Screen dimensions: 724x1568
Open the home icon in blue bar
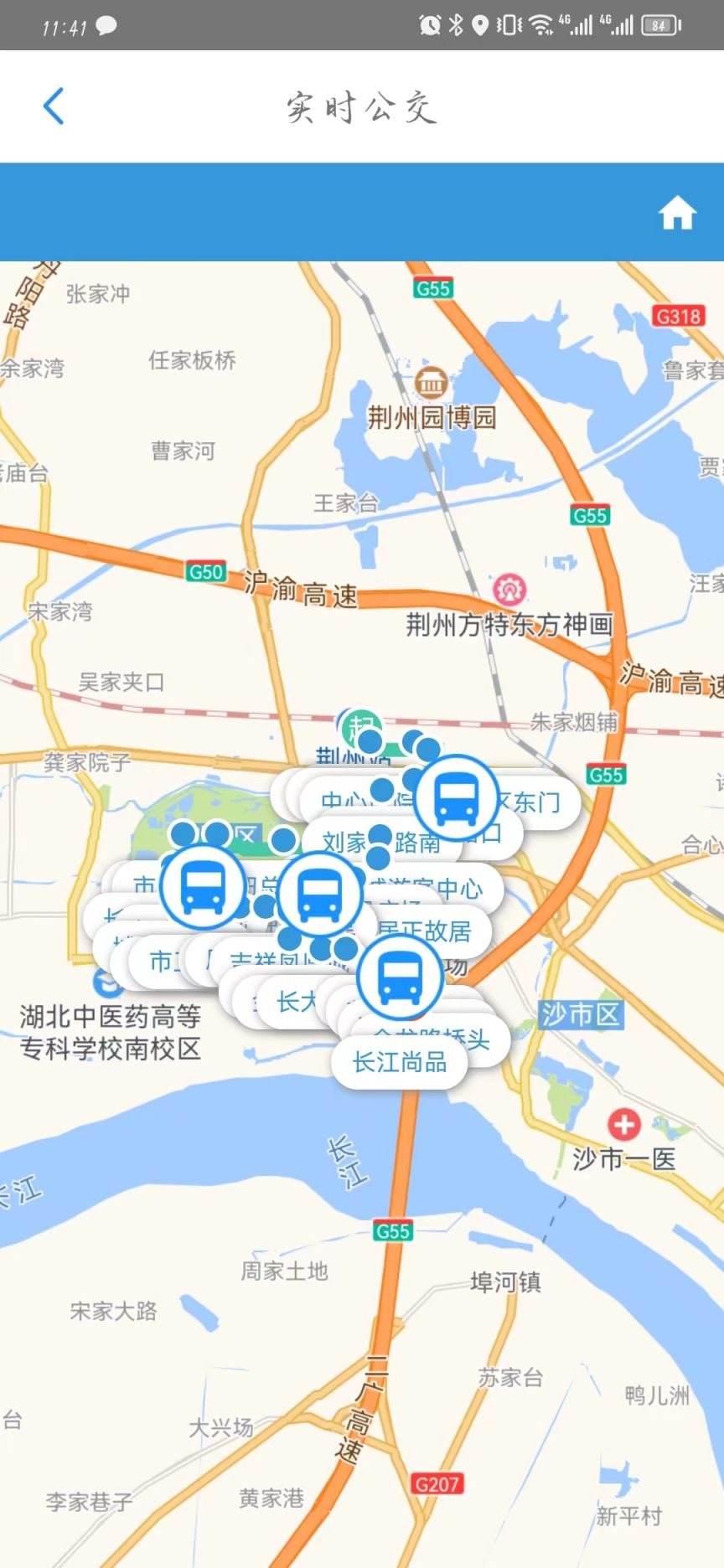tap(677, 213)
